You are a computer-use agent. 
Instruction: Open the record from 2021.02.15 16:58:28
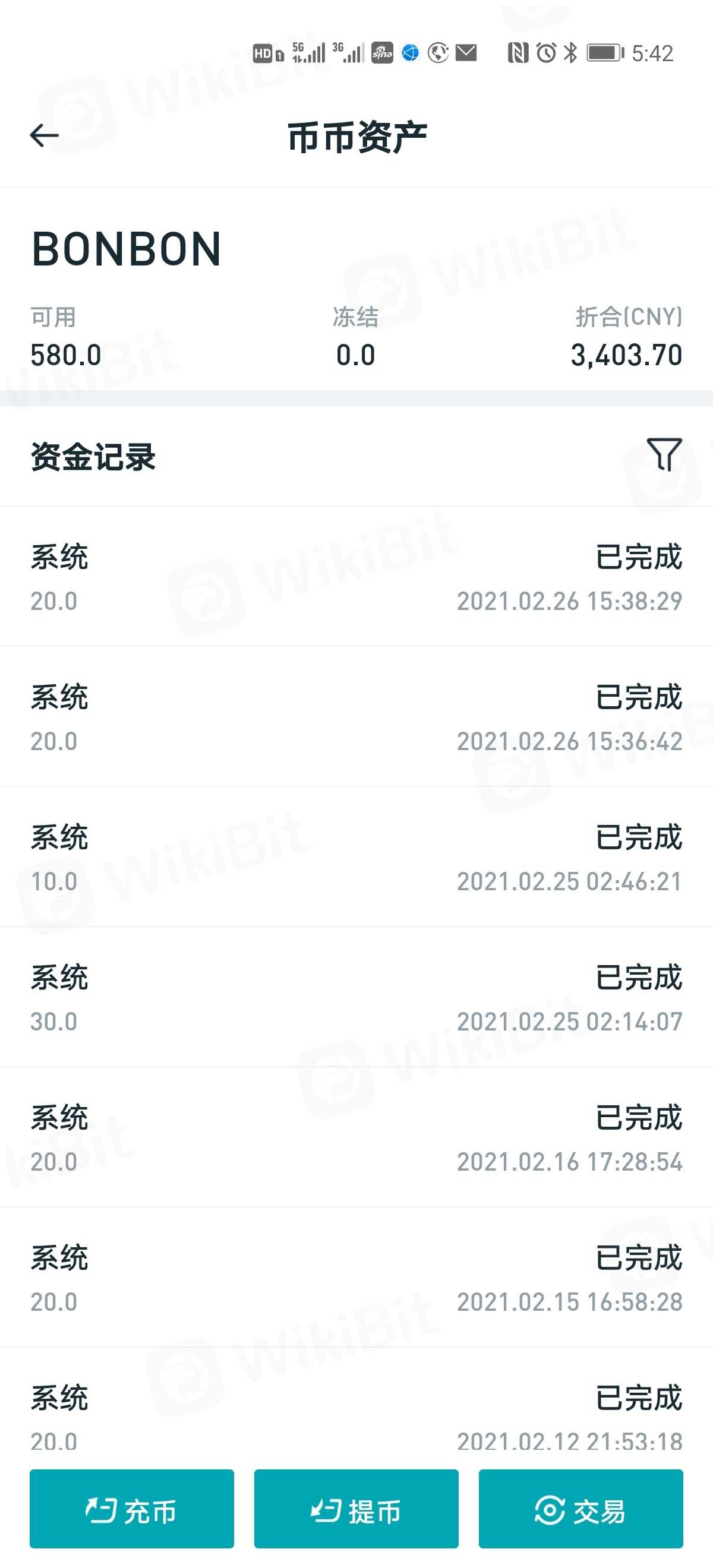[x=356, y=1278]
